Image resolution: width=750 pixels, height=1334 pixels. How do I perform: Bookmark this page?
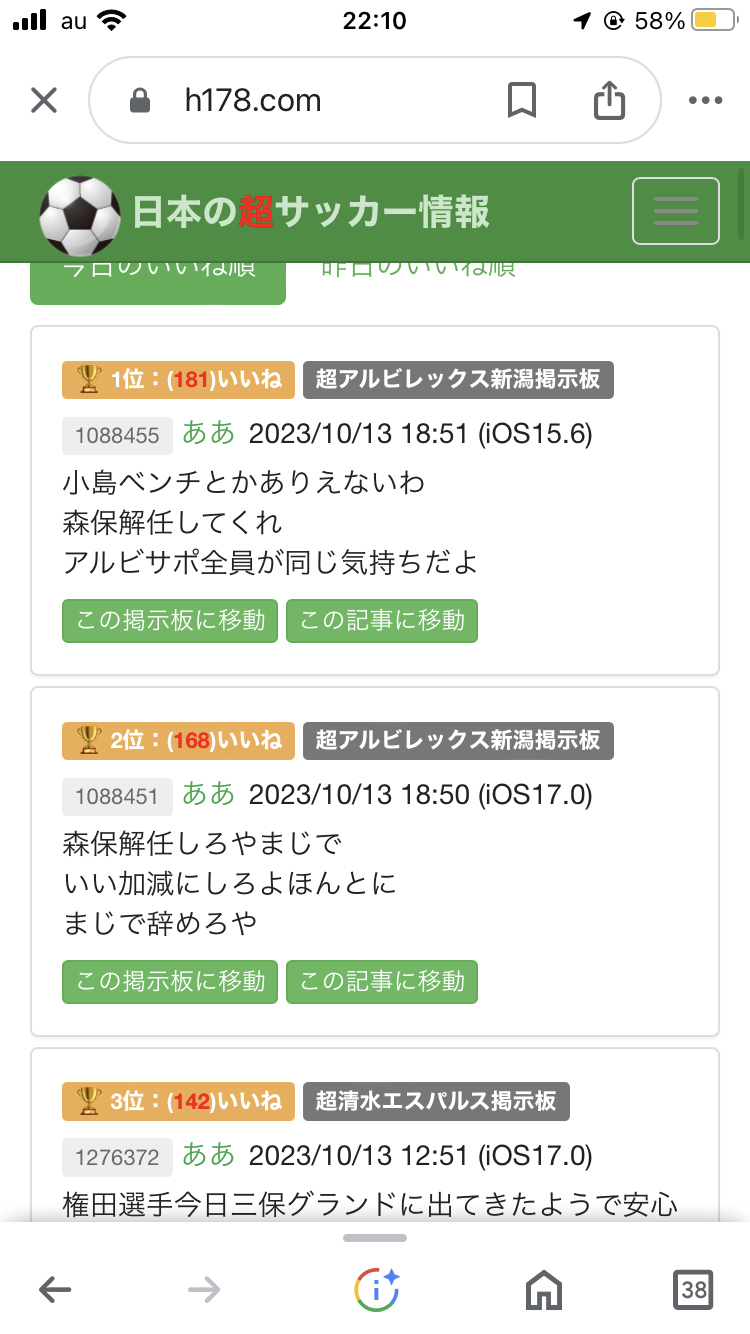[x=522, y=100]
